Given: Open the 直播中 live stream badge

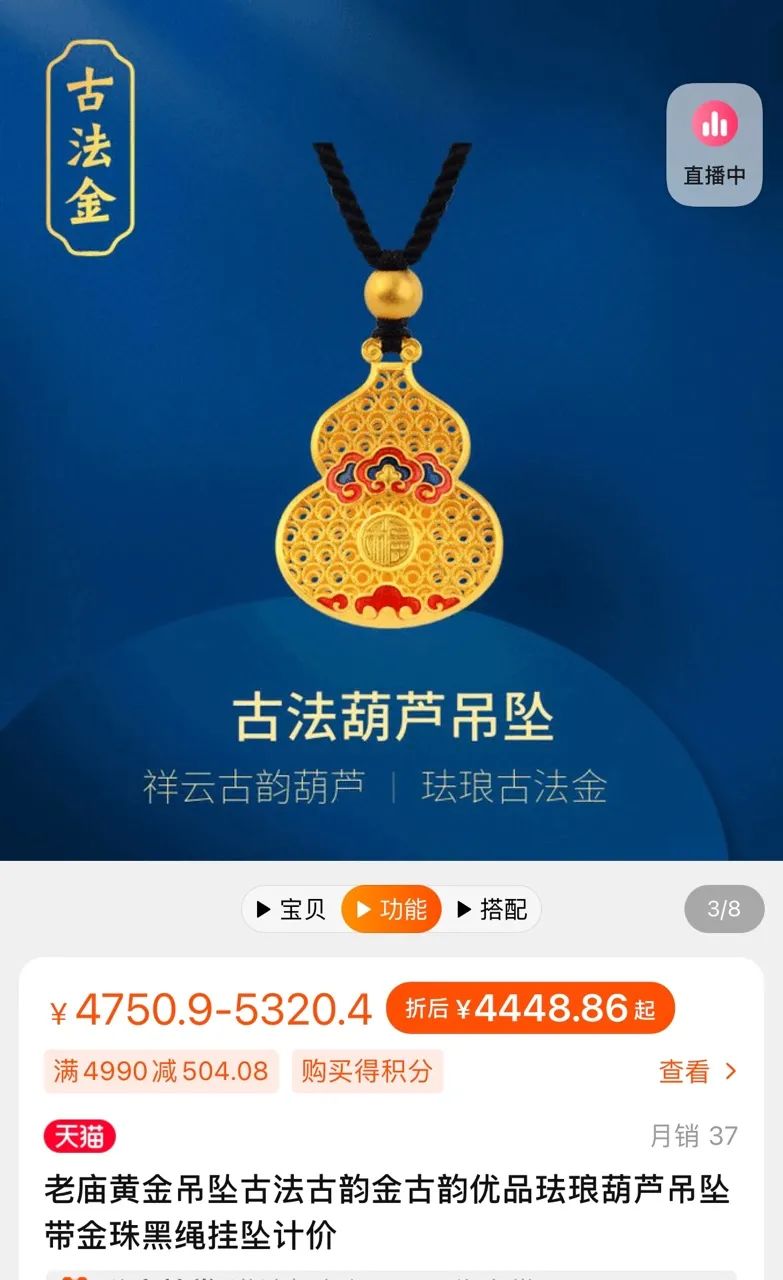Looking at the screenshot, I should point(714,145).
